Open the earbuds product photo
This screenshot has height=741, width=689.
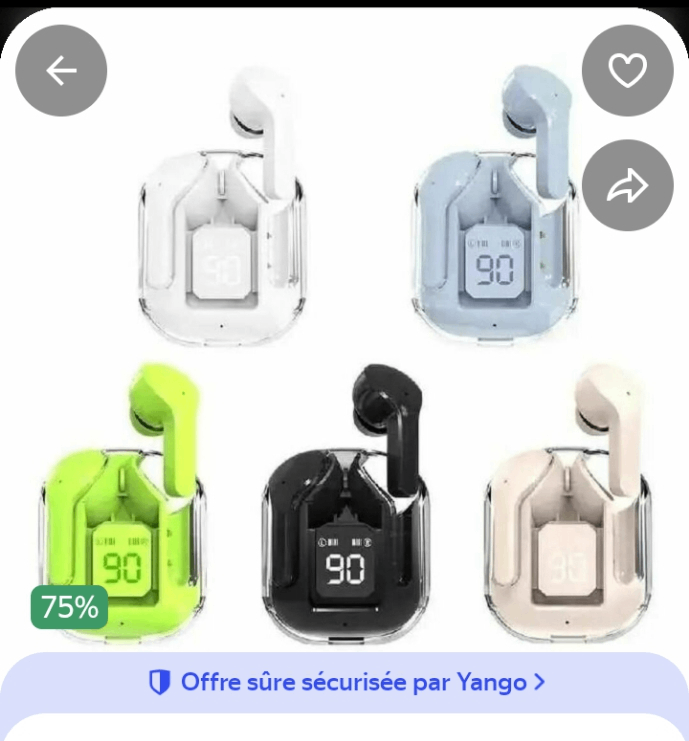tap(345, 380)
